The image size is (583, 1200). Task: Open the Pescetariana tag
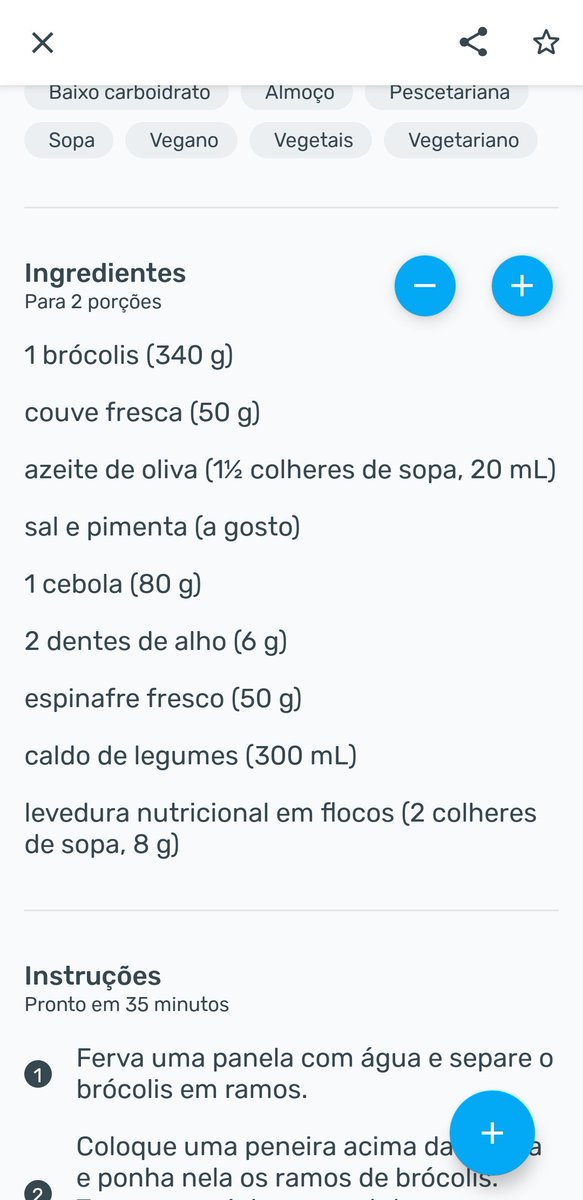[447, 93]
